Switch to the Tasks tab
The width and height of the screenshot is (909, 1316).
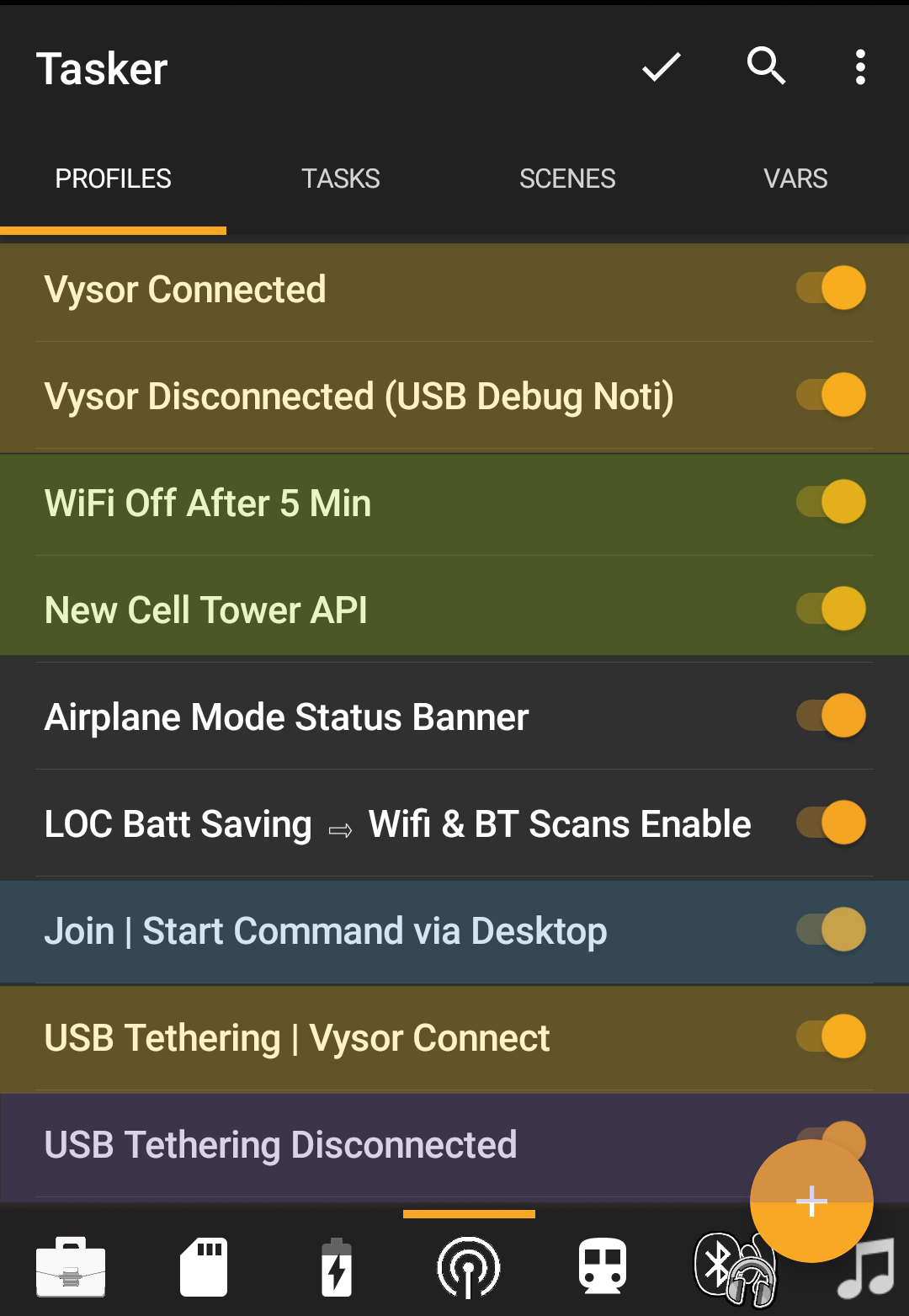[x=341, y=178]
